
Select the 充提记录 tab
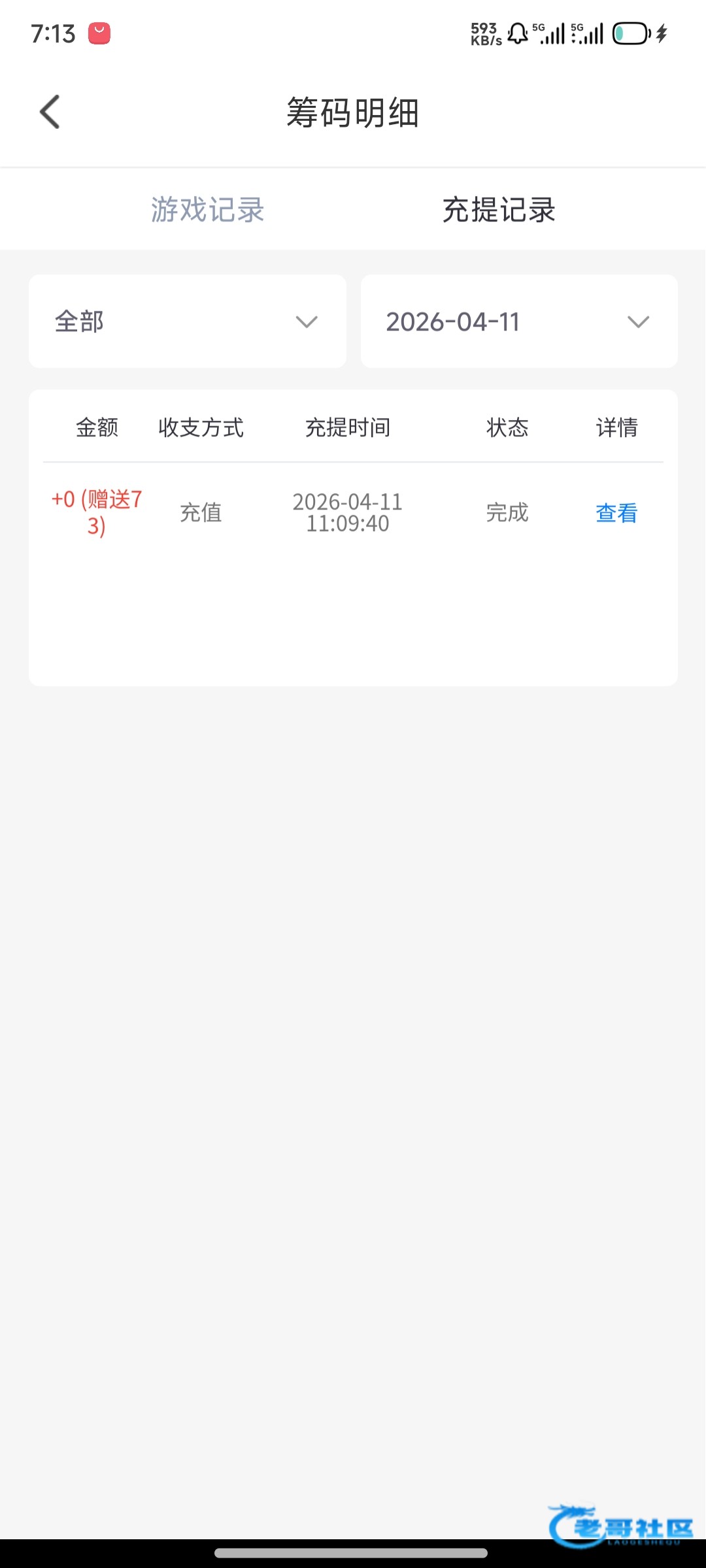pyautogui.click(x=499, y=210)
